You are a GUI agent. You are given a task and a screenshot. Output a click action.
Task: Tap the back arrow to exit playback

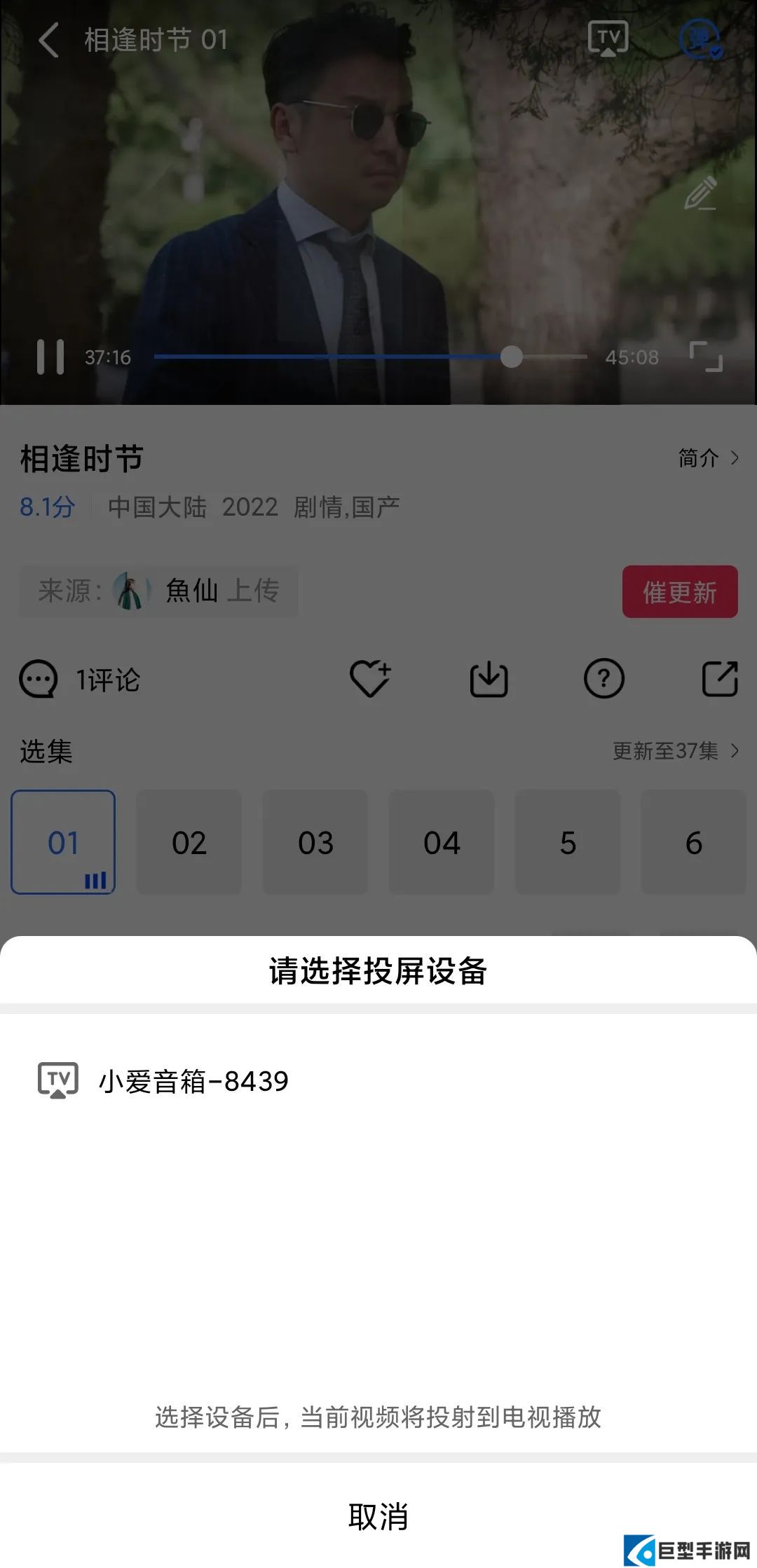[x=48, y=40]
